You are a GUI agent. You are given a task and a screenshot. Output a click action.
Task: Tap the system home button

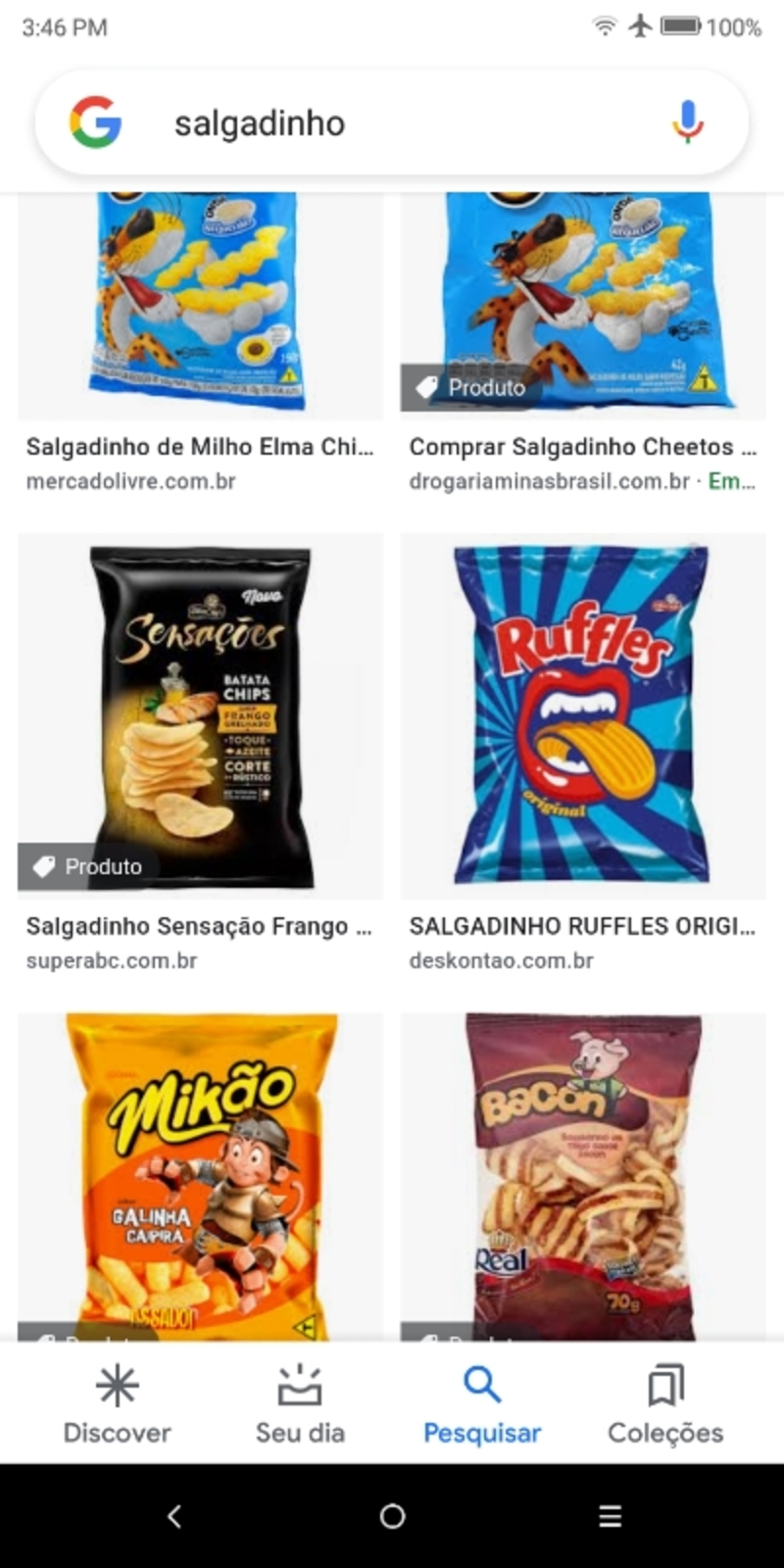[x=392, y=1516]
